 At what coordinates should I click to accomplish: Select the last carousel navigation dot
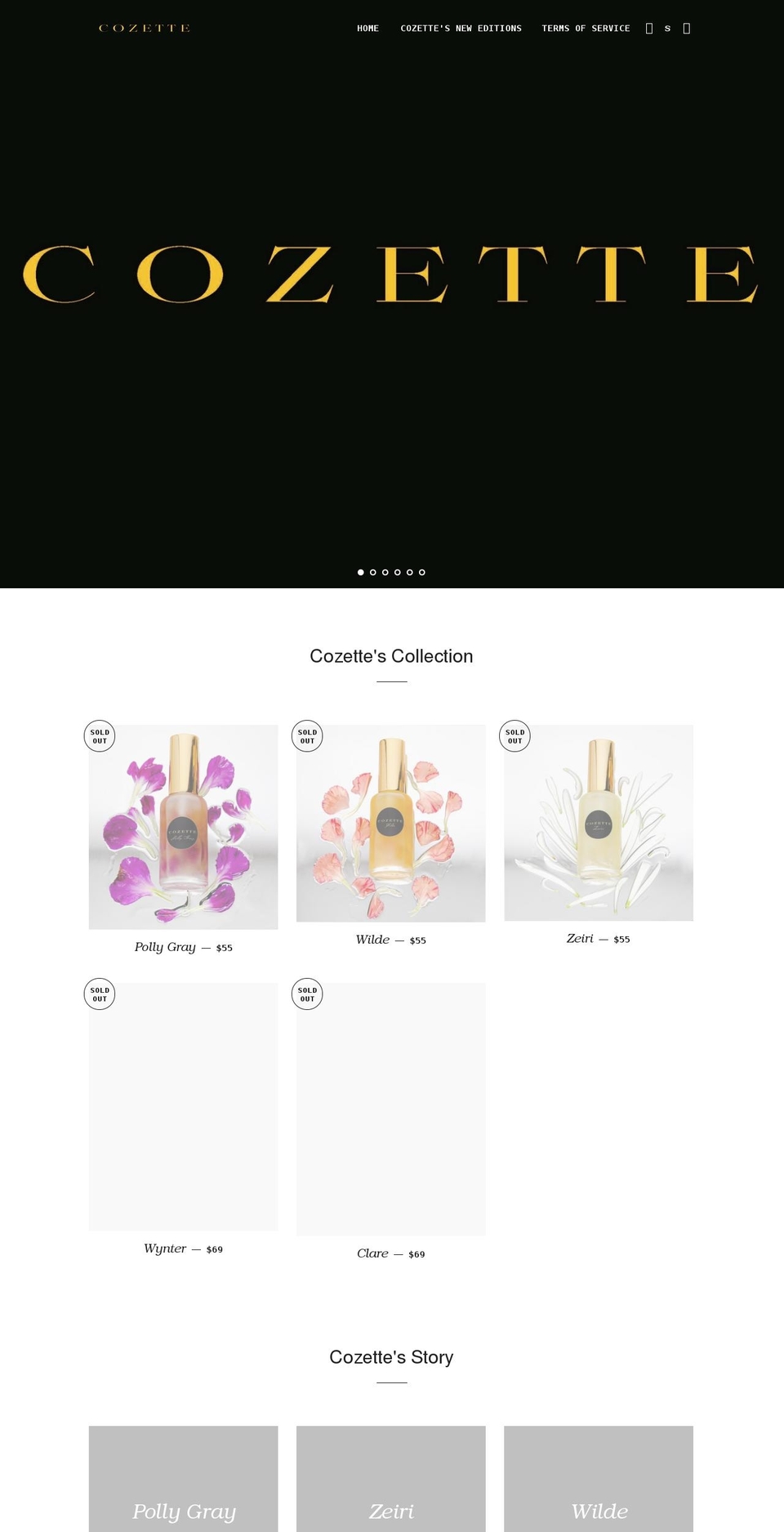(421, 572)
